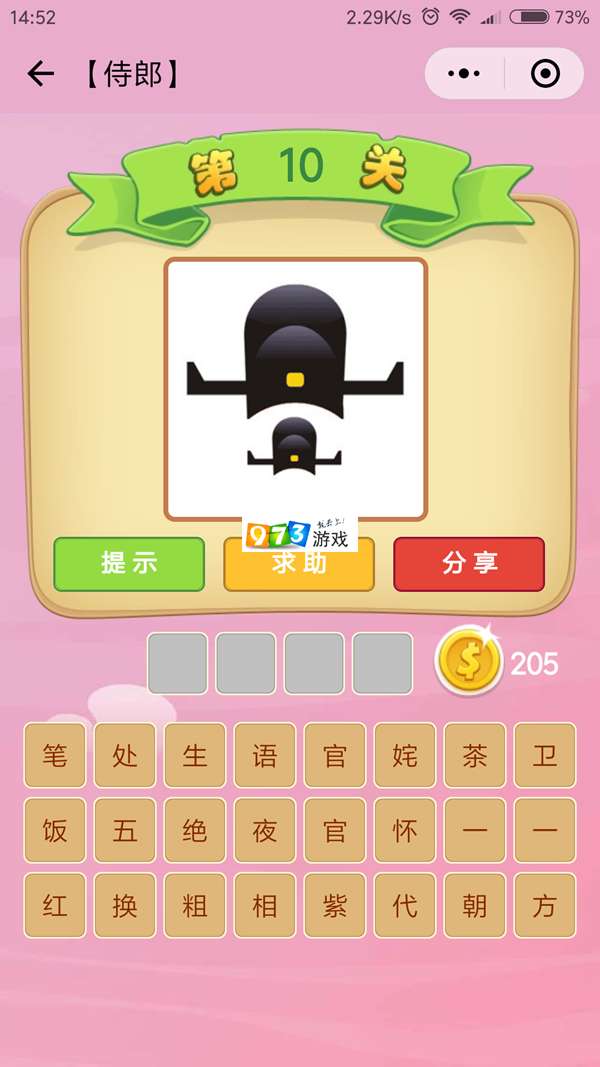The width and height of the screenshot is (600, 1067).
Task: Choose the character tile 方
Action: point(545,906)
